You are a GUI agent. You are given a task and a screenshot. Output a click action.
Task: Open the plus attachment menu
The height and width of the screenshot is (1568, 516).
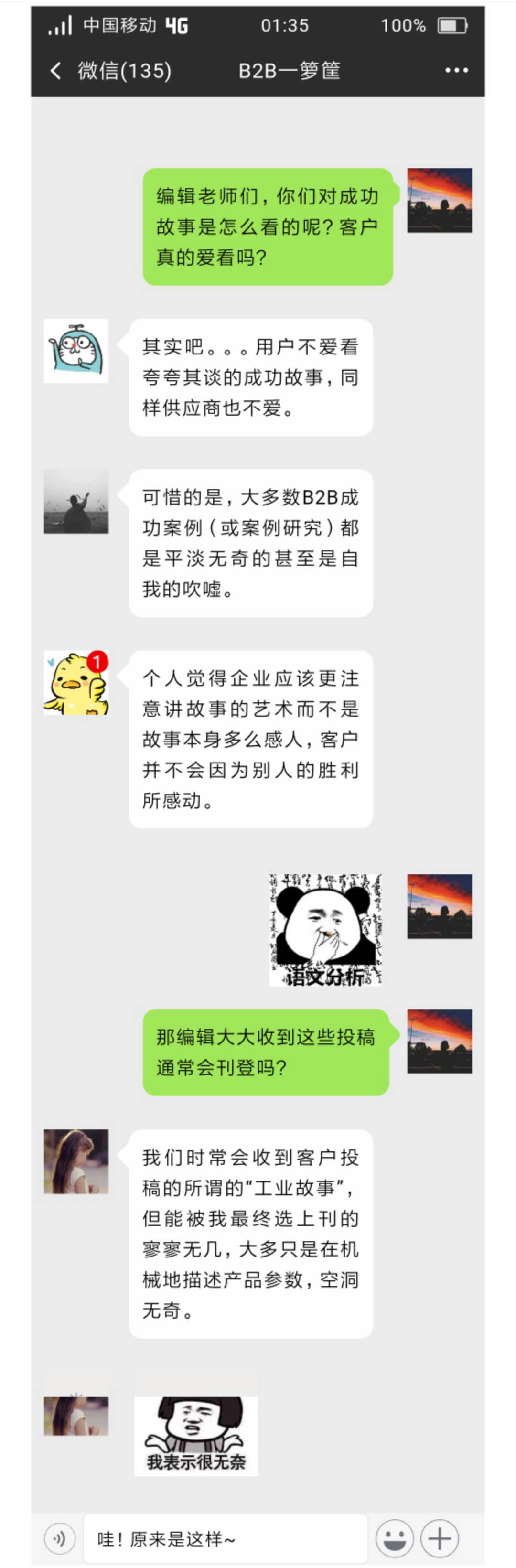[x=440, y=1539]
